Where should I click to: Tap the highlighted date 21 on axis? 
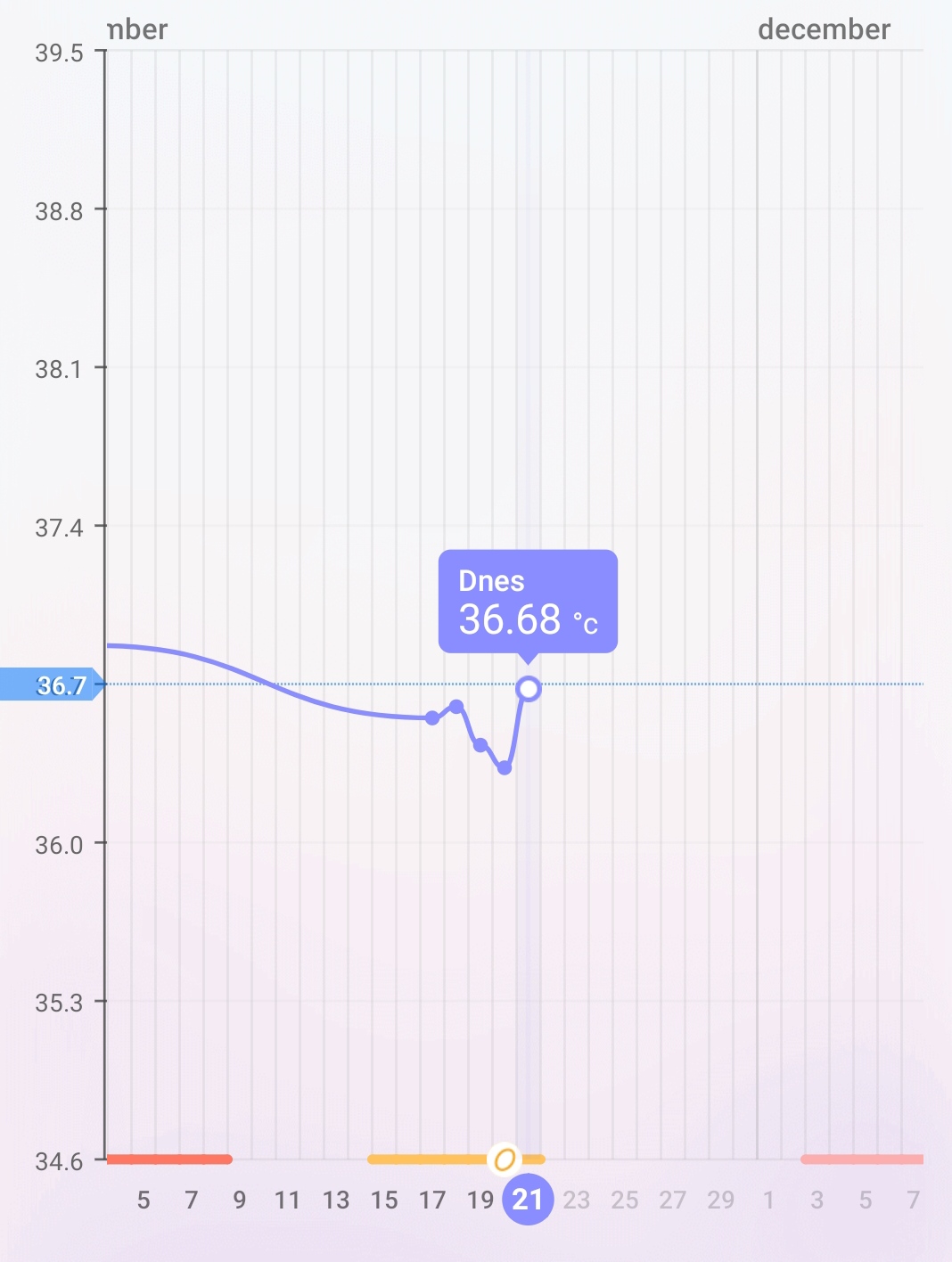pos(528,1200)
